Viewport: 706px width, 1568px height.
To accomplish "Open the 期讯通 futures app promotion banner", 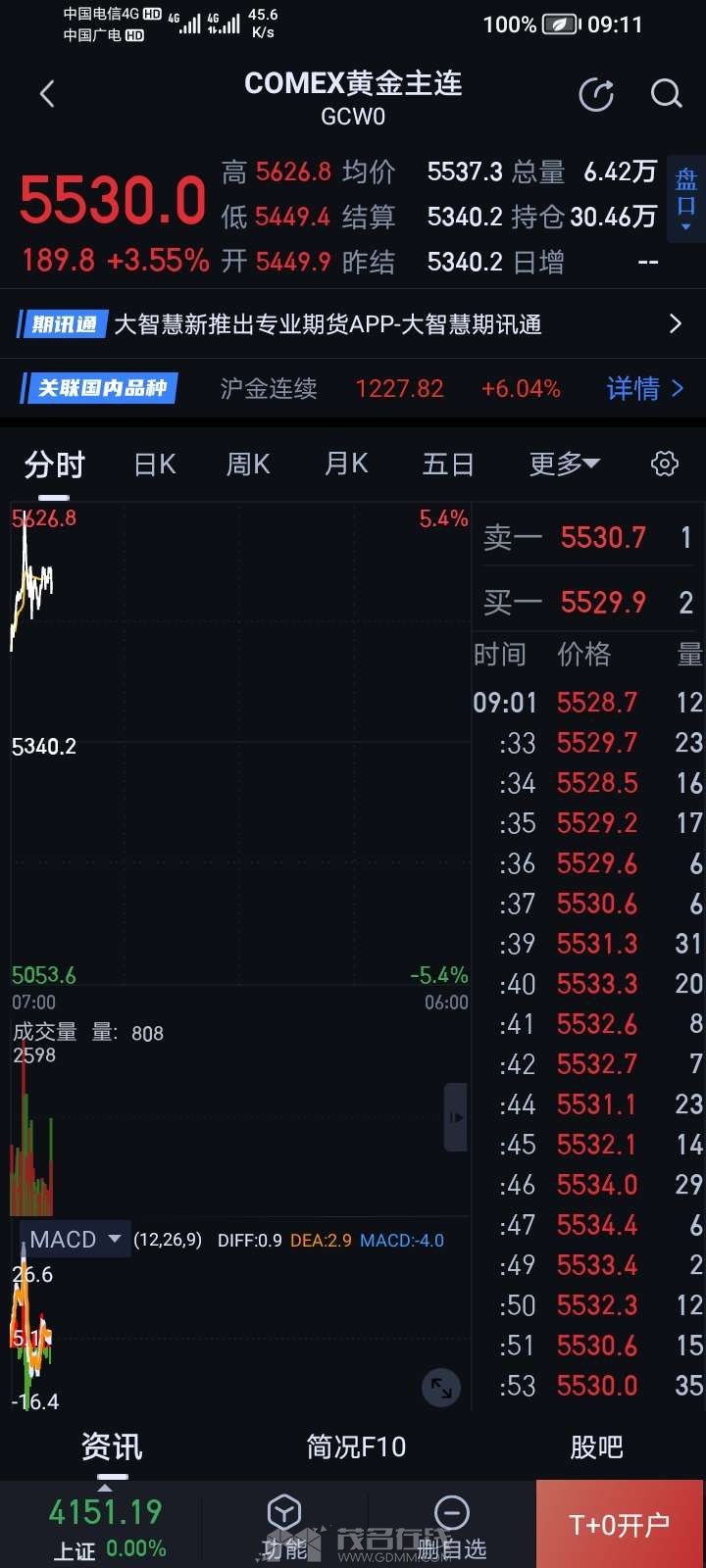I will click(353, 324).
